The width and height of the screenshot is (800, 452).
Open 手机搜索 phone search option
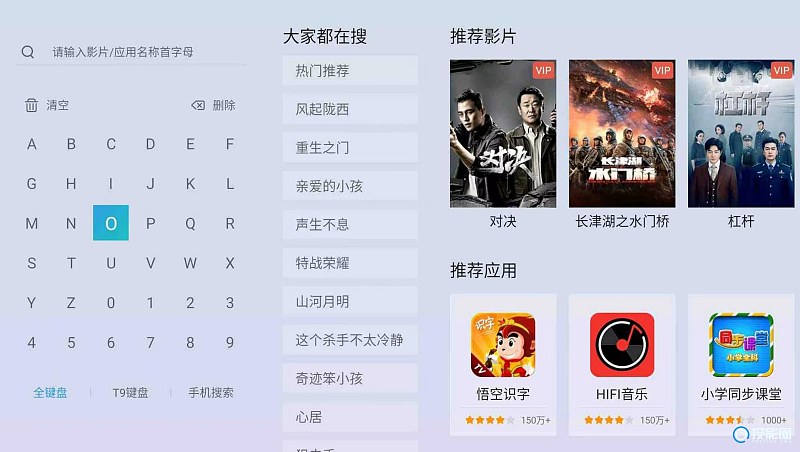(x=211, y=393)
